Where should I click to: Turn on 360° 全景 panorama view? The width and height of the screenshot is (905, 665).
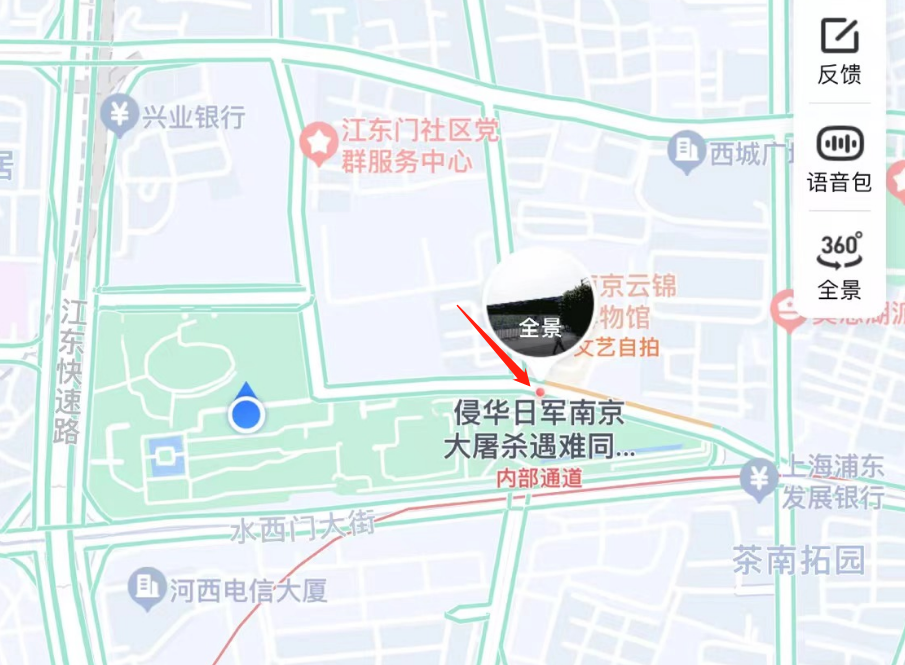coord(839,265)
